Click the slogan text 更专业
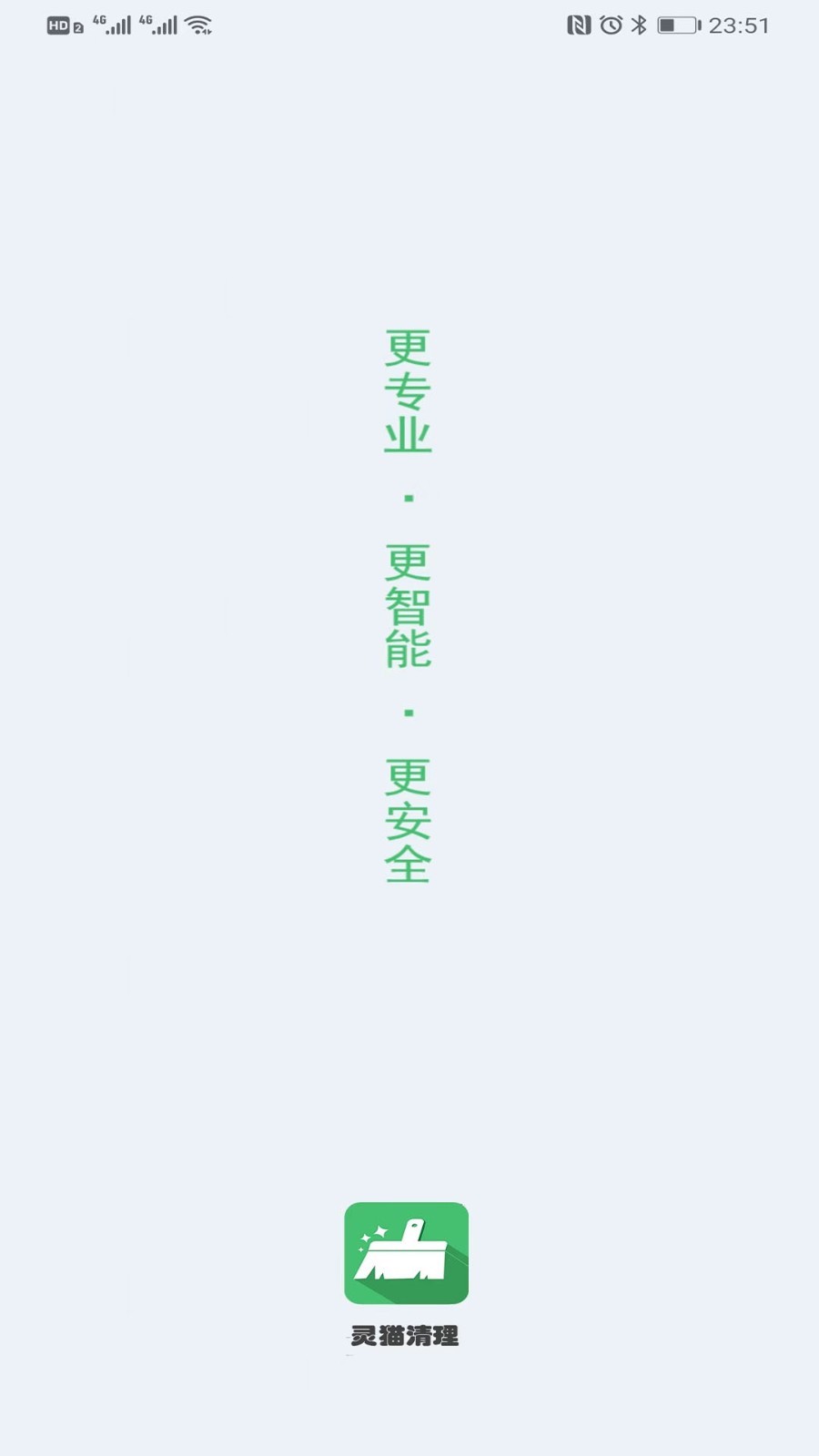819x1456 pixels. tap(407, 391)
